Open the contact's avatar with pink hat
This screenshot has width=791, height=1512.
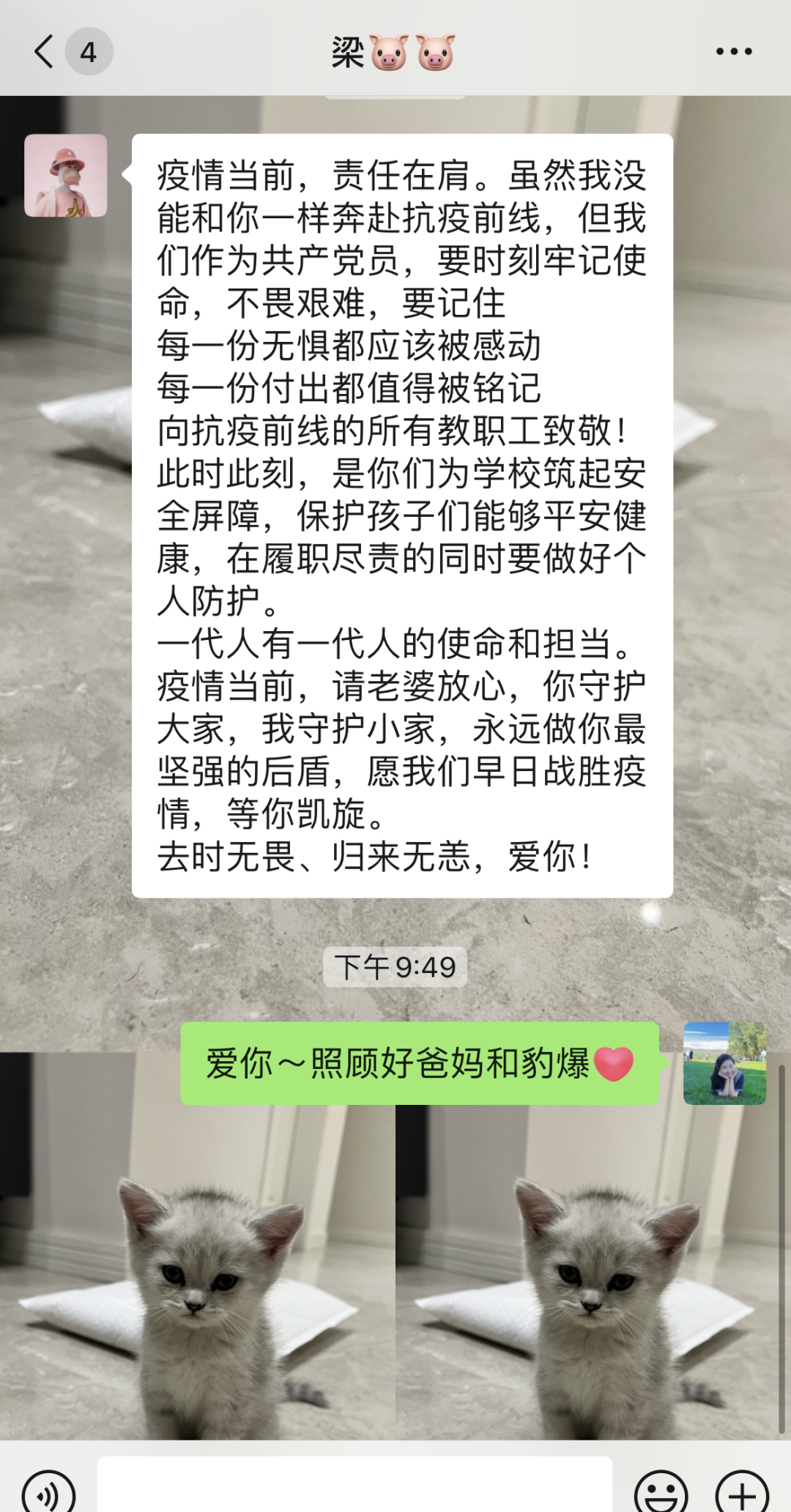coord(66,176)
